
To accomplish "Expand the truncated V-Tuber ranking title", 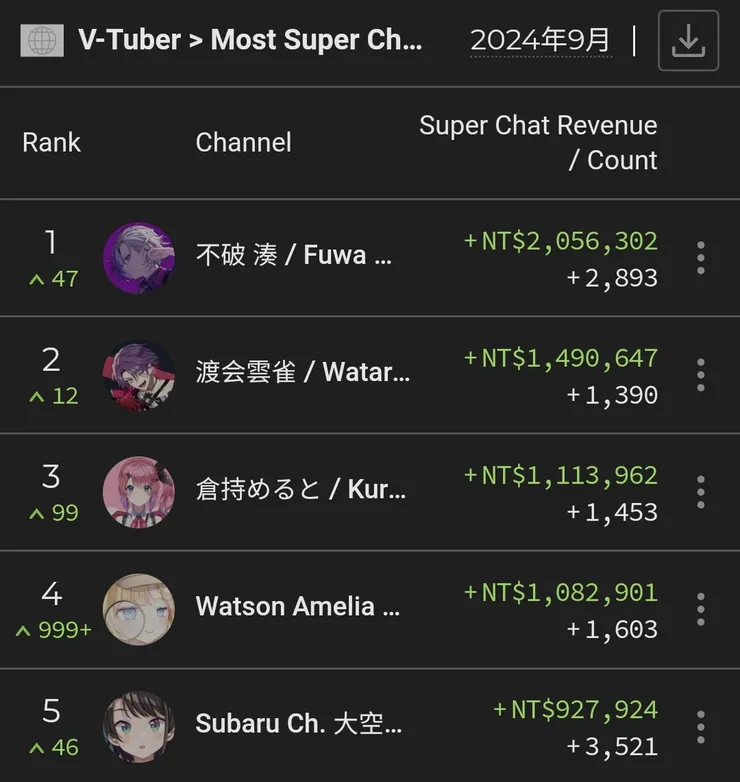I will (248, 41).
